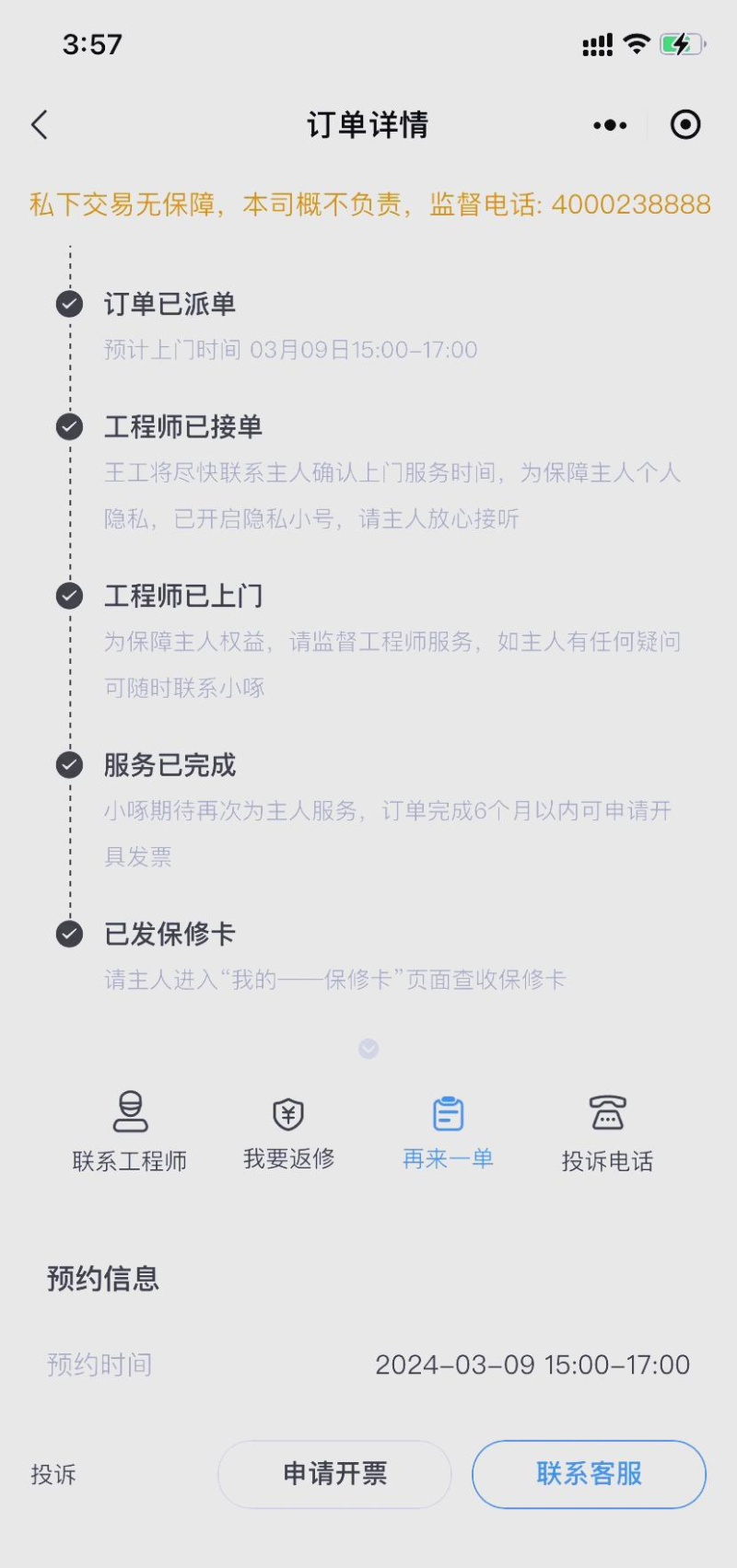
Task: Close the mini program via circle icon
Action: [685, 125]
